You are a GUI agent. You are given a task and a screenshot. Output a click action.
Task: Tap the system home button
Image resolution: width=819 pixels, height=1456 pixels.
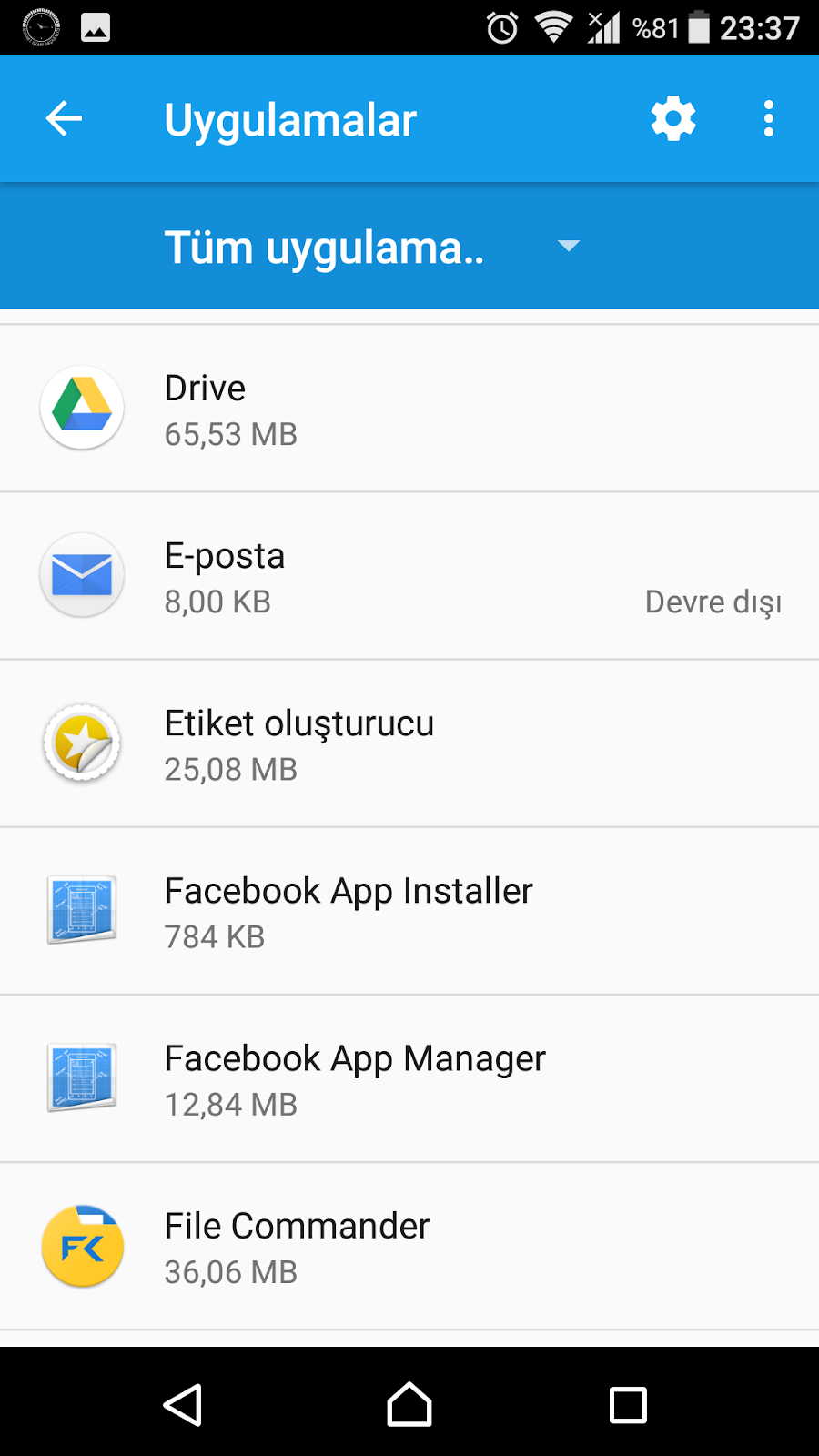(x=409, y=1405)
